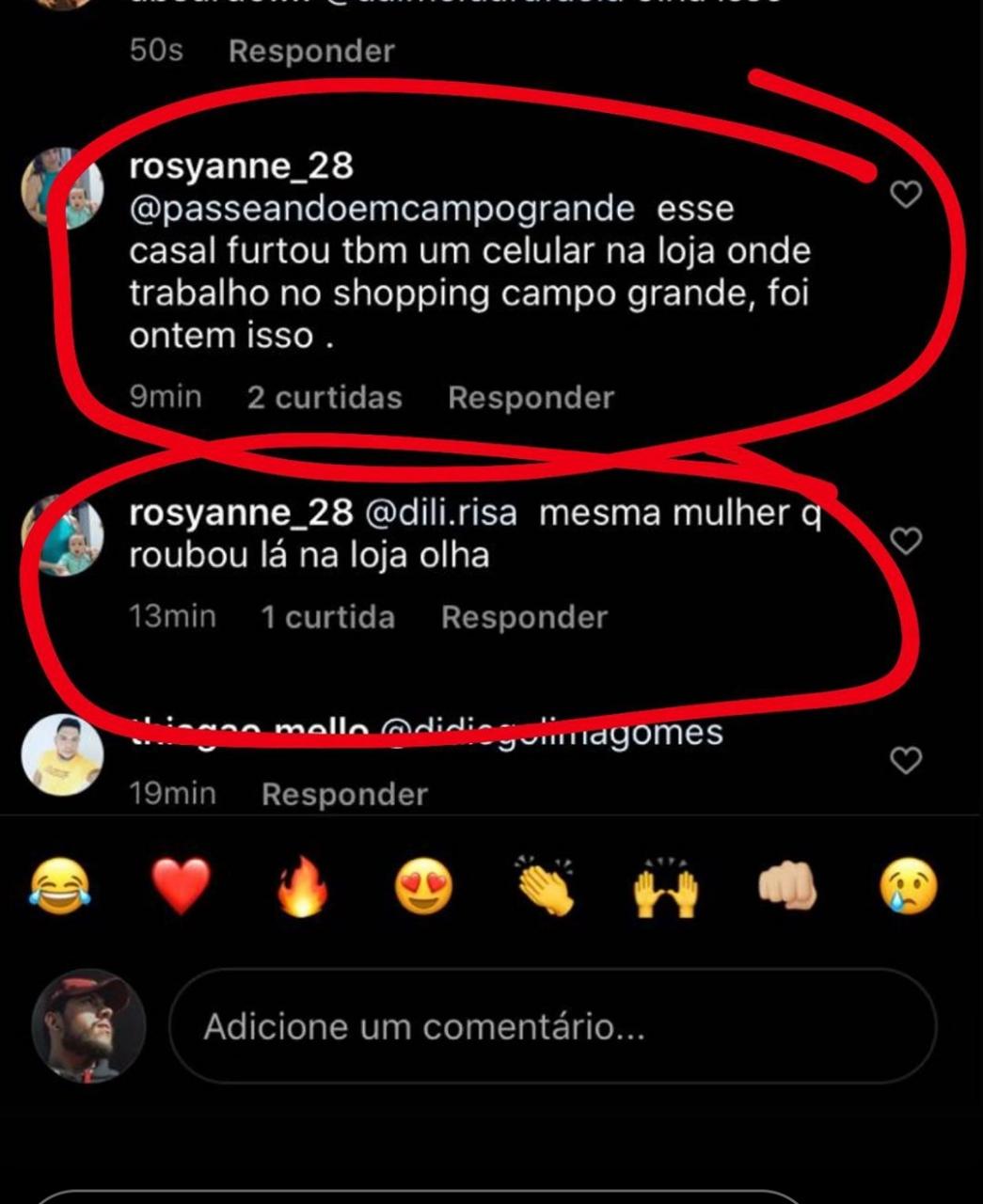Insert the crying face emoji
The height and width of the screenshot is (1204, 983).
click(908, 887)
